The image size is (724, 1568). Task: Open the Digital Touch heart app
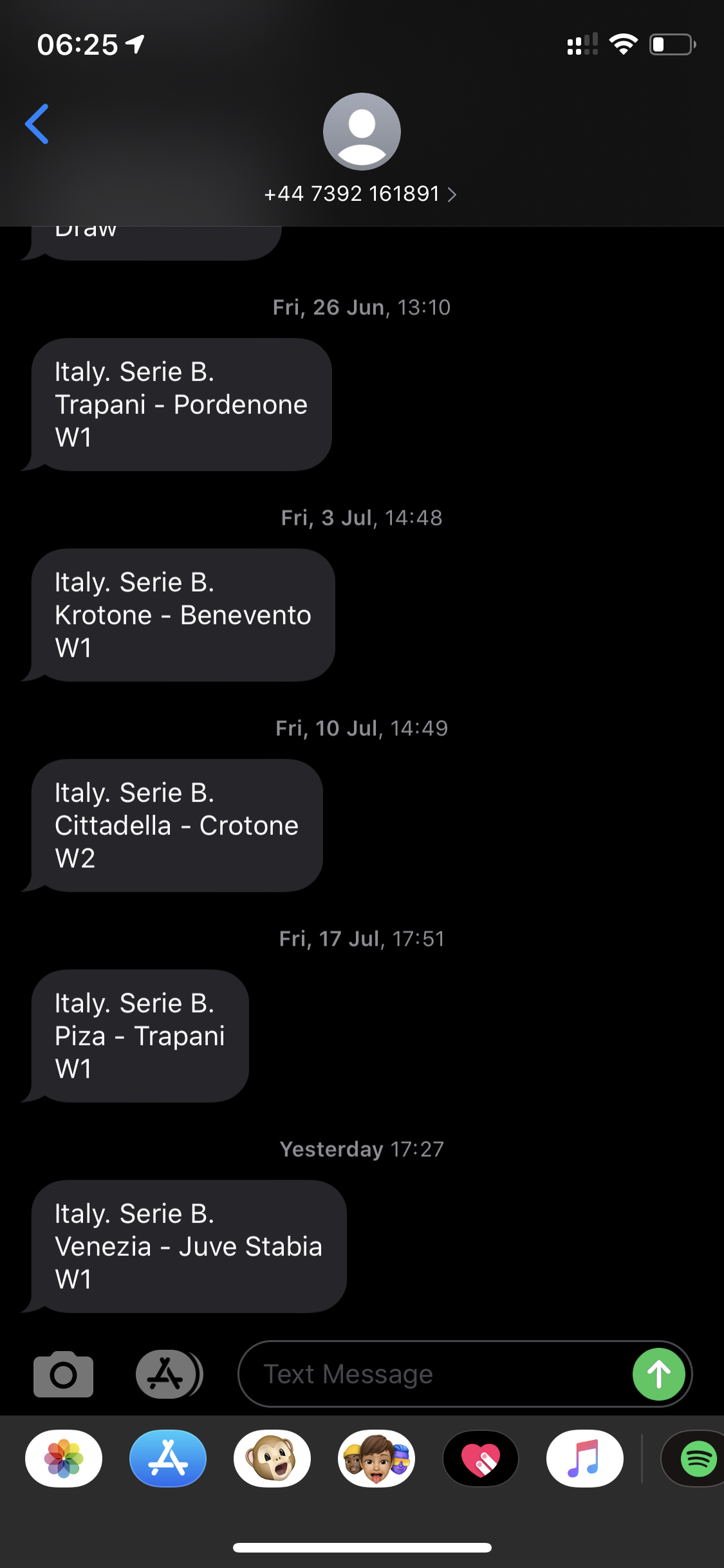tap(481, 1459)
